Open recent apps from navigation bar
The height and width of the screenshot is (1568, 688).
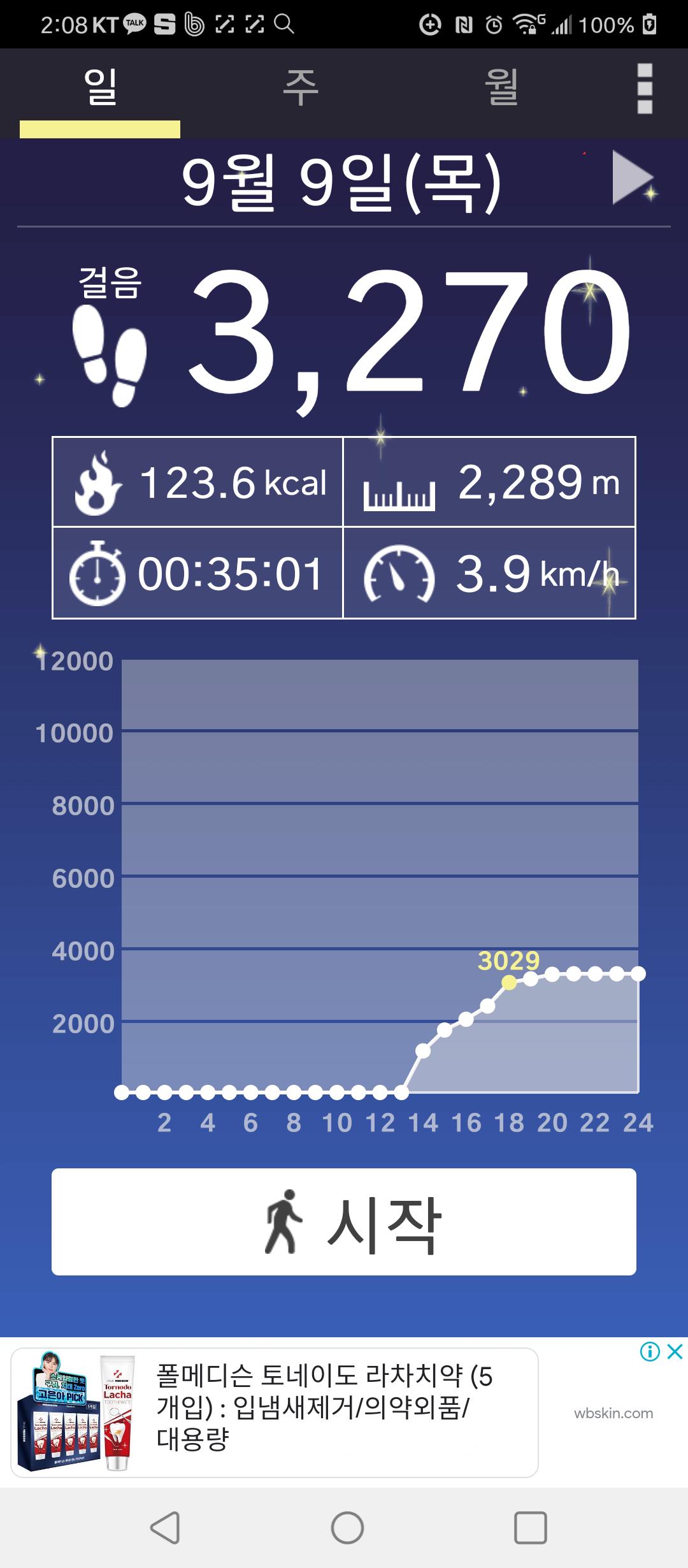point(530,1527)
